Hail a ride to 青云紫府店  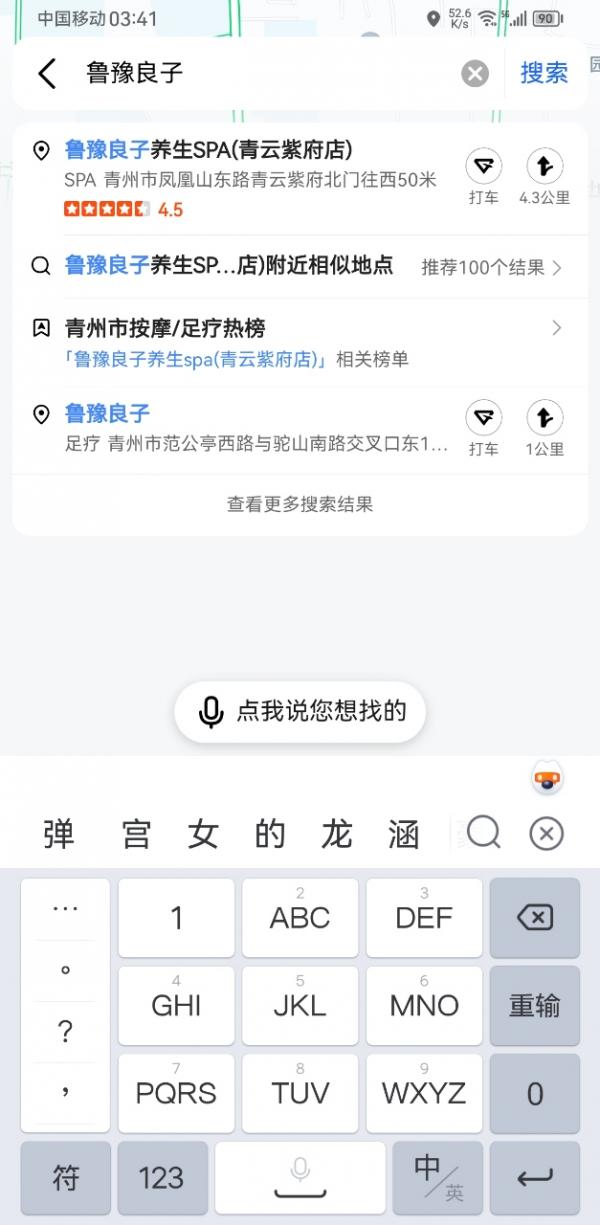coord(484,177)
